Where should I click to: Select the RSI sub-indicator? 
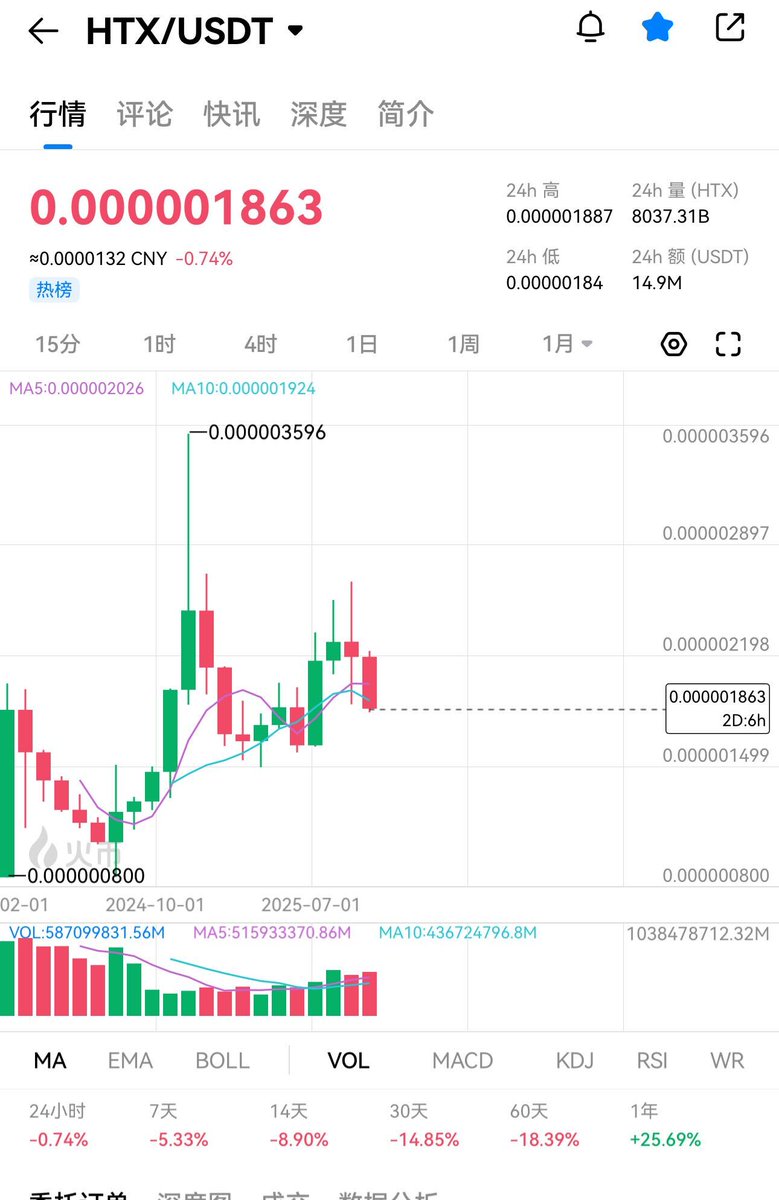click(652, 1061)
